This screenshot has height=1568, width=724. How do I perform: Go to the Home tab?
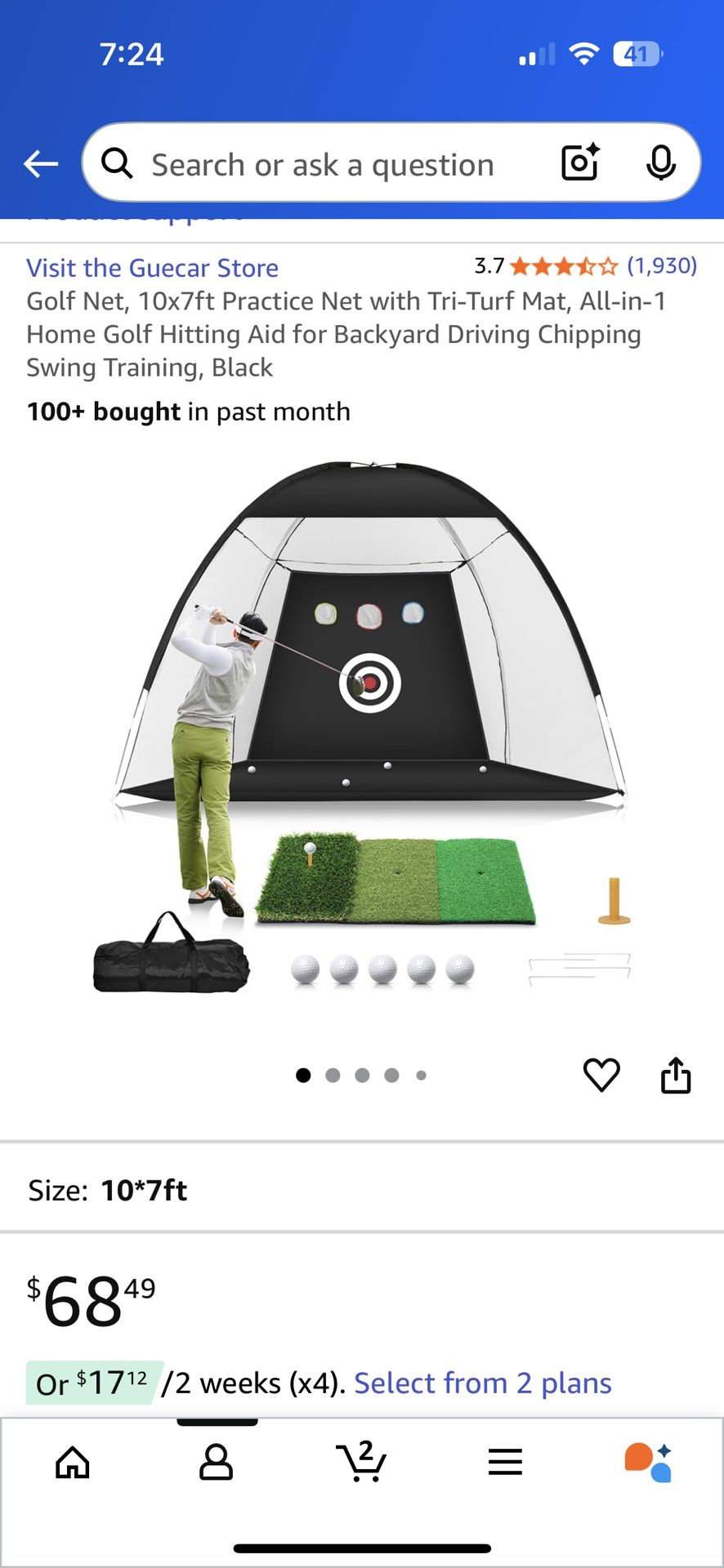click(x=73, y=1463)
